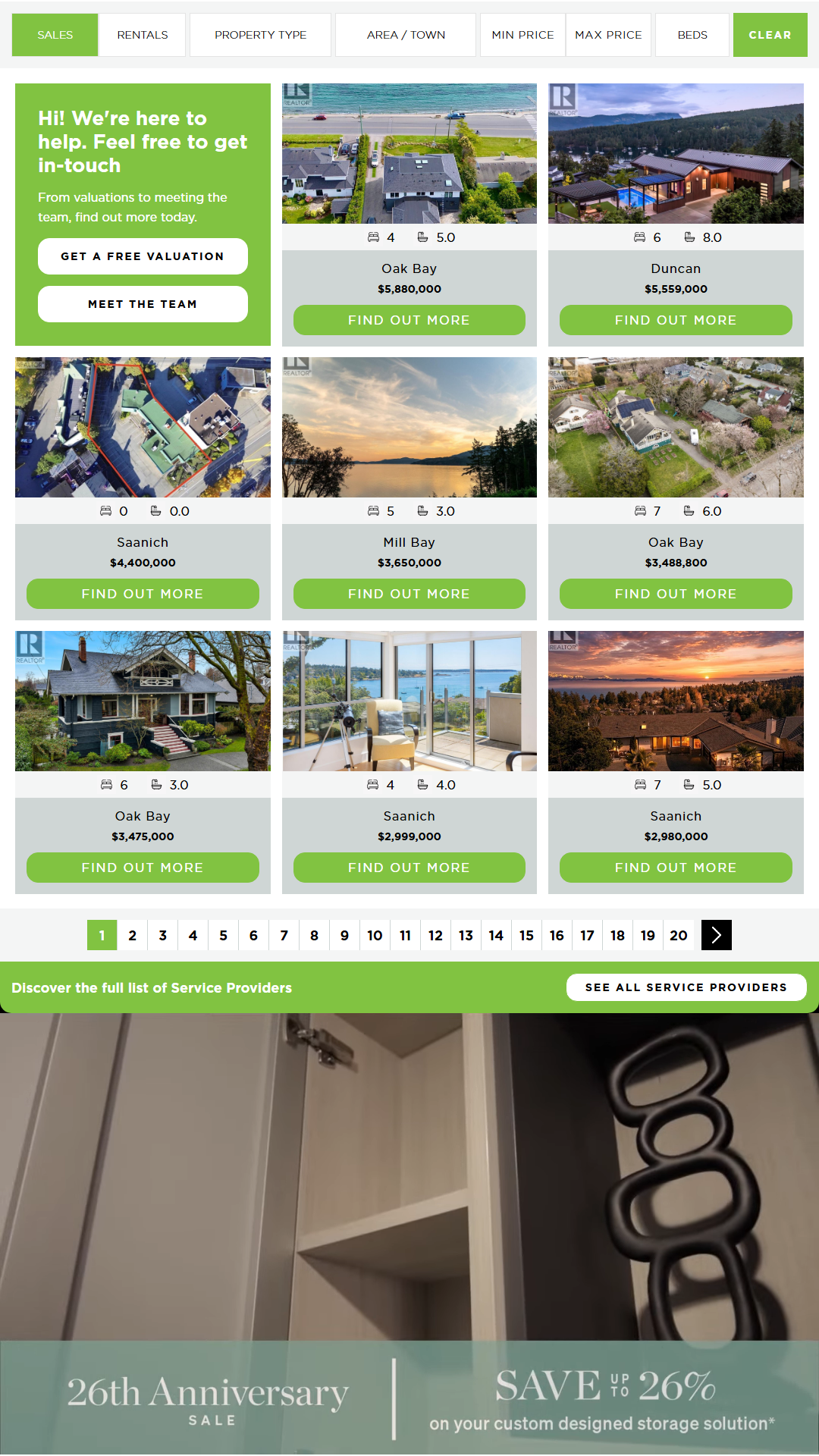See all service providers
Screen dimensions: 819x1456
(686, 987)
